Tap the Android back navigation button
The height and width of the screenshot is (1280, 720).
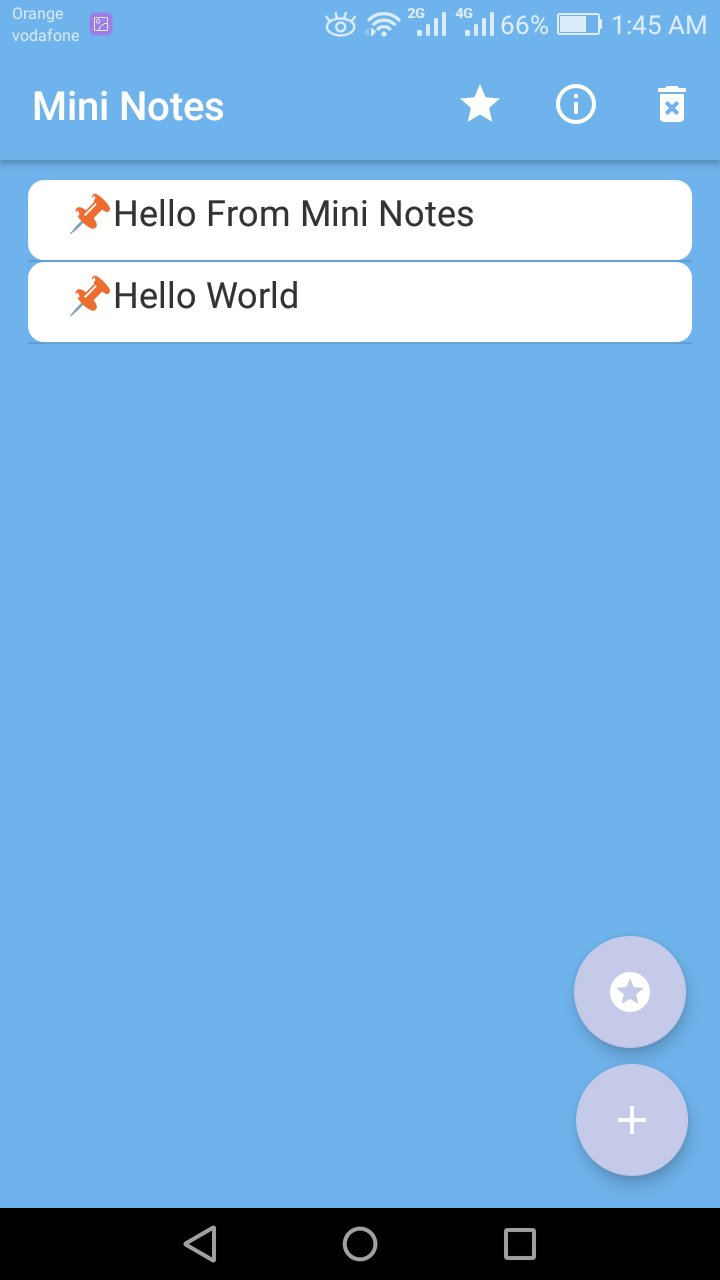[200, 1243]
